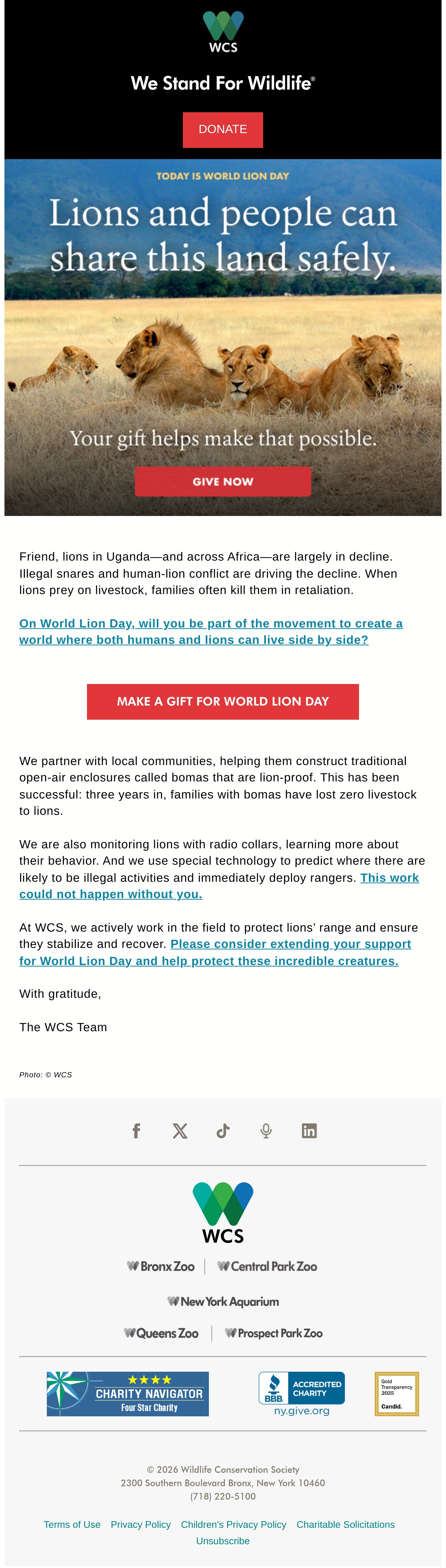Go to the New York Aquarium link
Image resolution: width=446 pixels, height=1568 pixels.
223,1301
